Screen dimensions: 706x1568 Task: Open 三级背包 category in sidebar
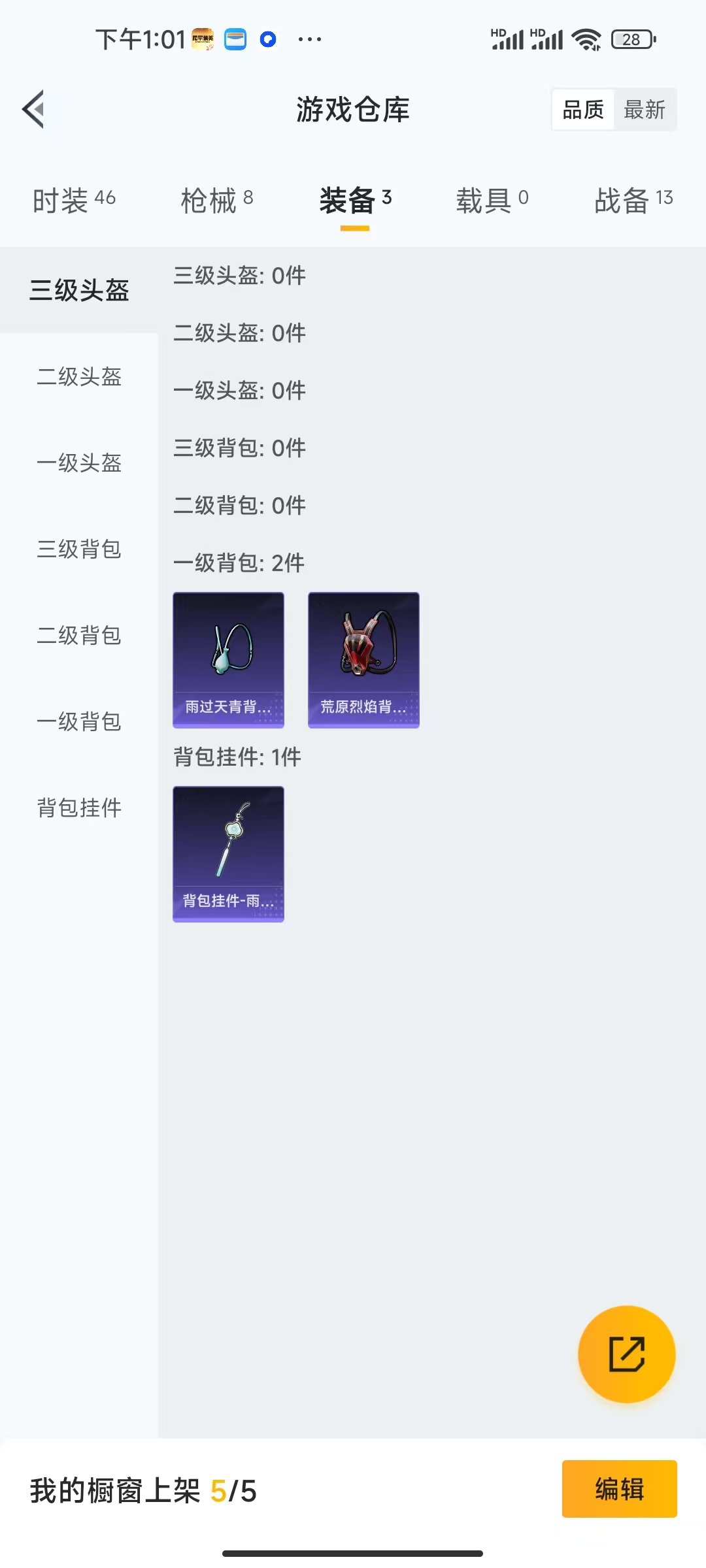tap(79, 549)
